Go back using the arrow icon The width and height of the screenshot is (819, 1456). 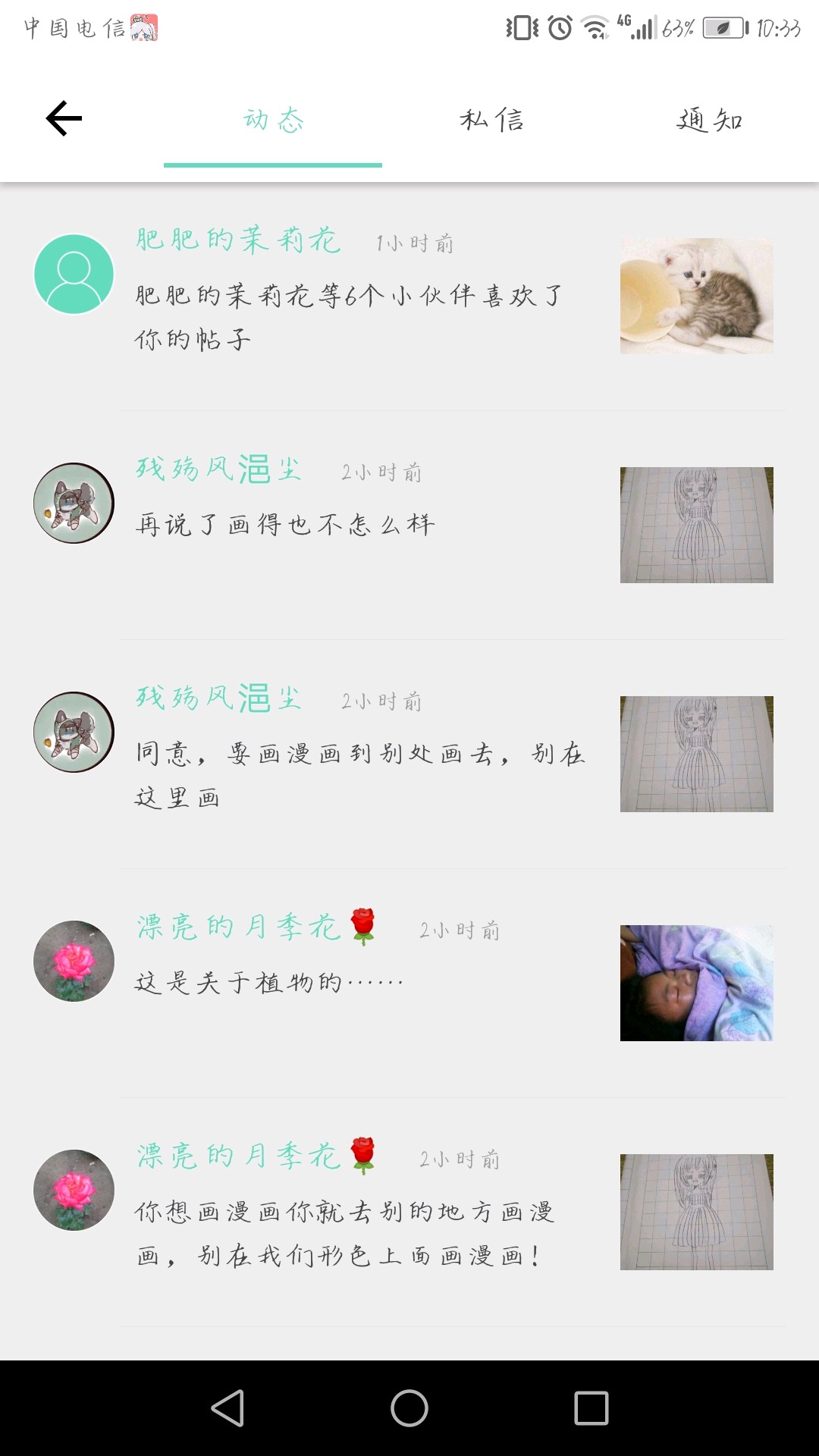tap(64, 119)
